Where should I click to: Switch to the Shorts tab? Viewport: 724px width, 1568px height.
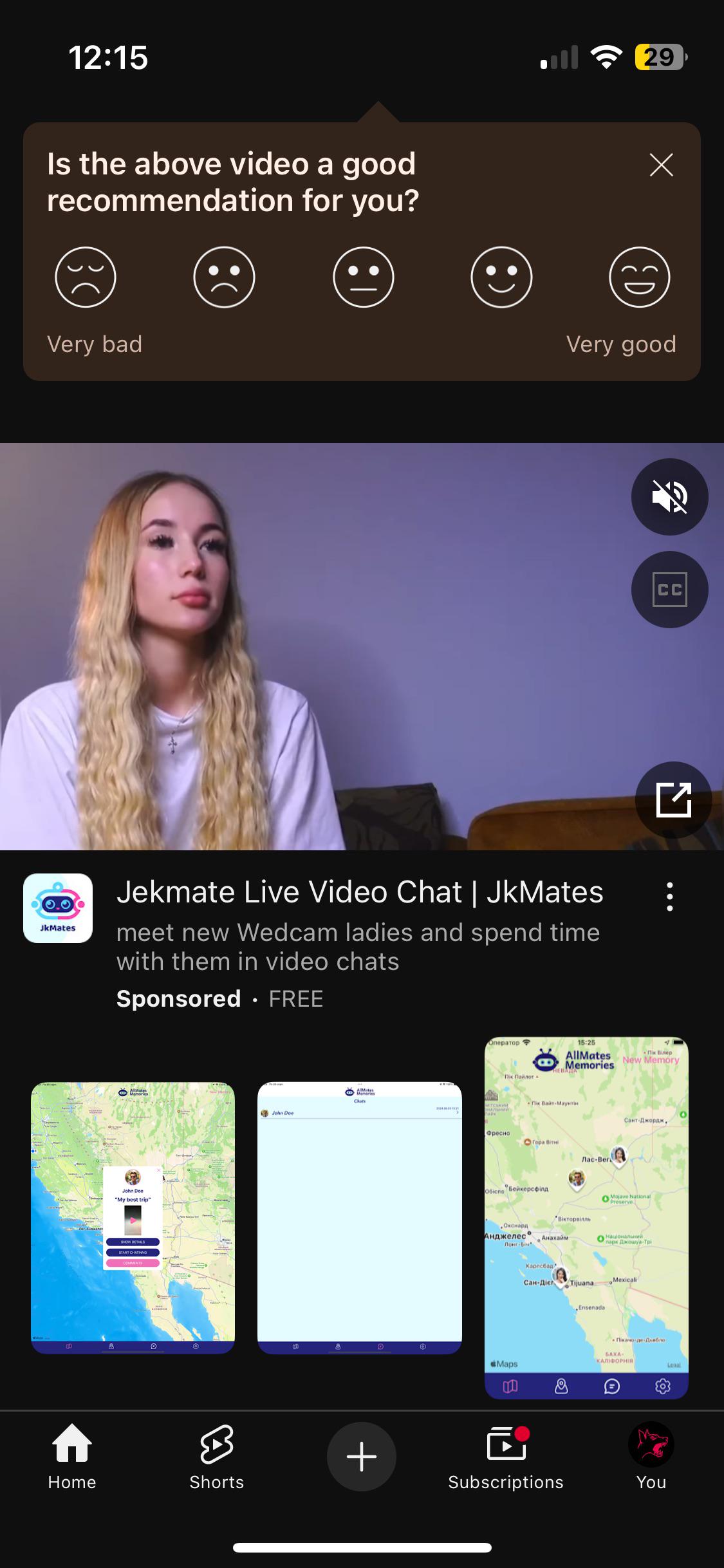tap(217, 1457)
